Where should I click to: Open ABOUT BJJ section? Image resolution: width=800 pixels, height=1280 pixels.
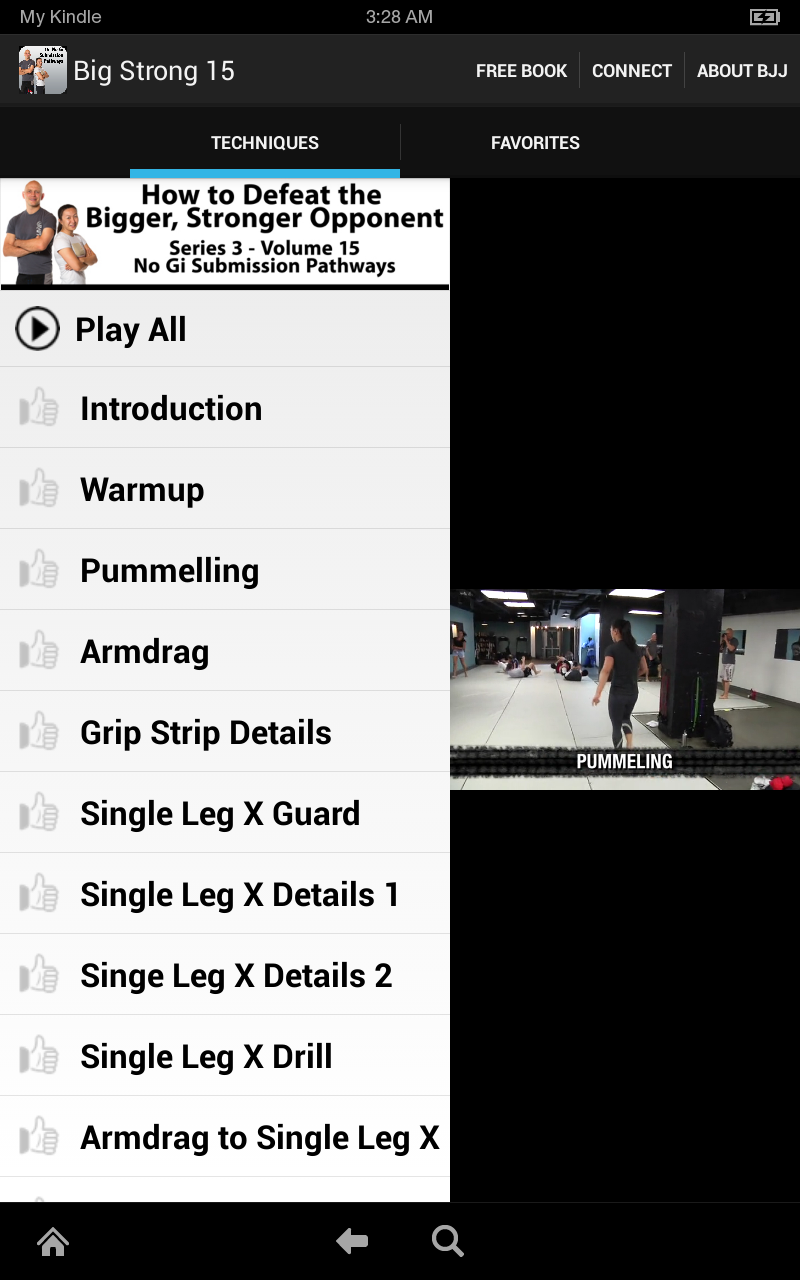[742, 71]
